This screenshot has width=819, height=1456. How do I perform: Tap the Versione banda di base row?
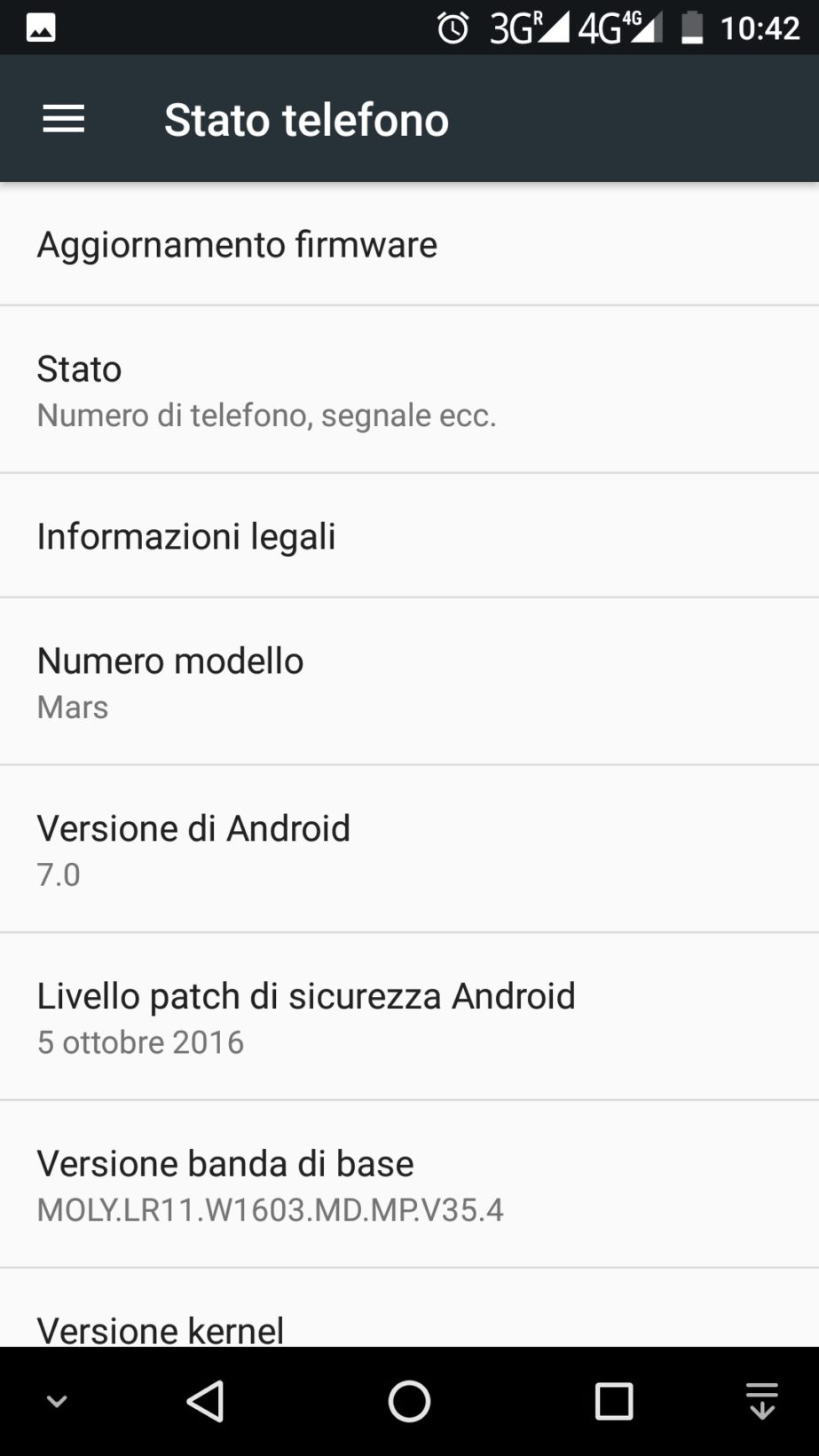coord(409,1184)
